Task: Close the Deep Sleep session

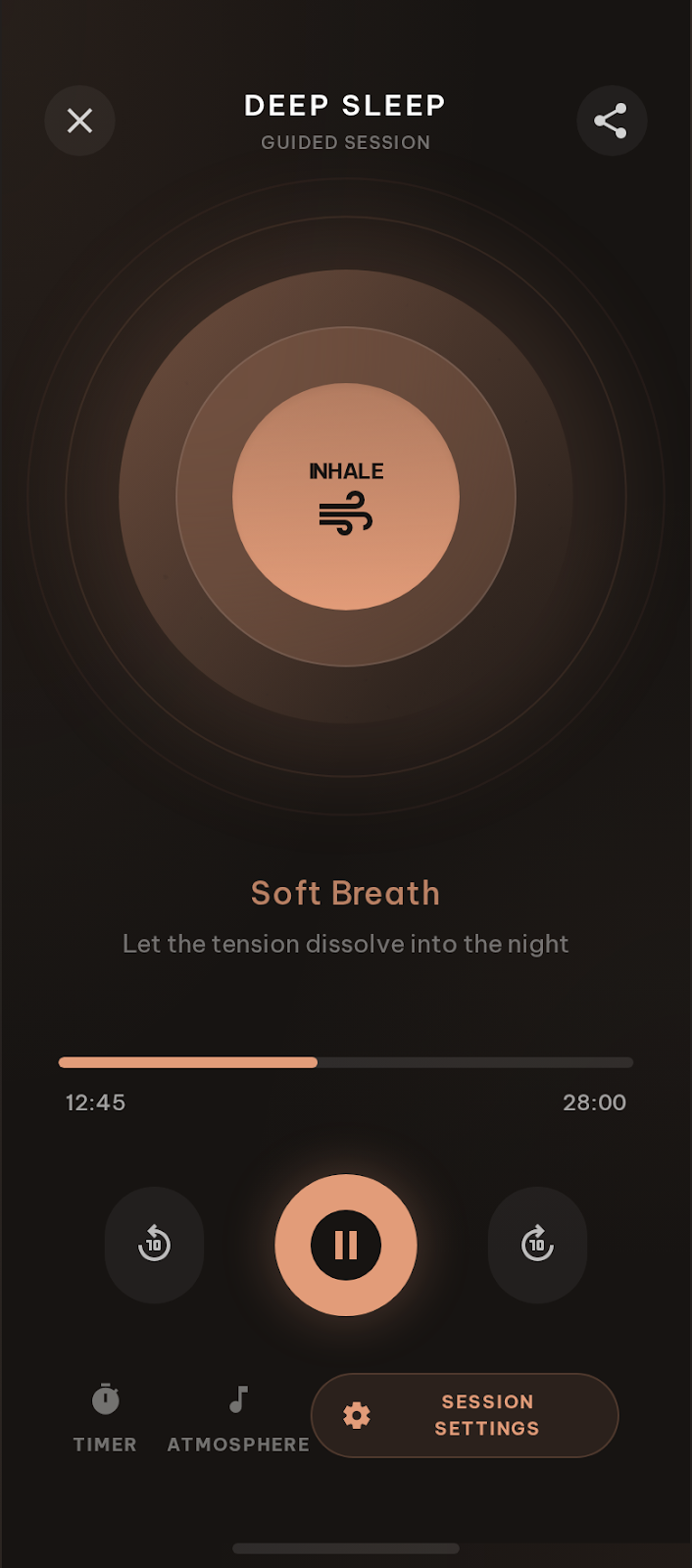Action: (79, 121)
